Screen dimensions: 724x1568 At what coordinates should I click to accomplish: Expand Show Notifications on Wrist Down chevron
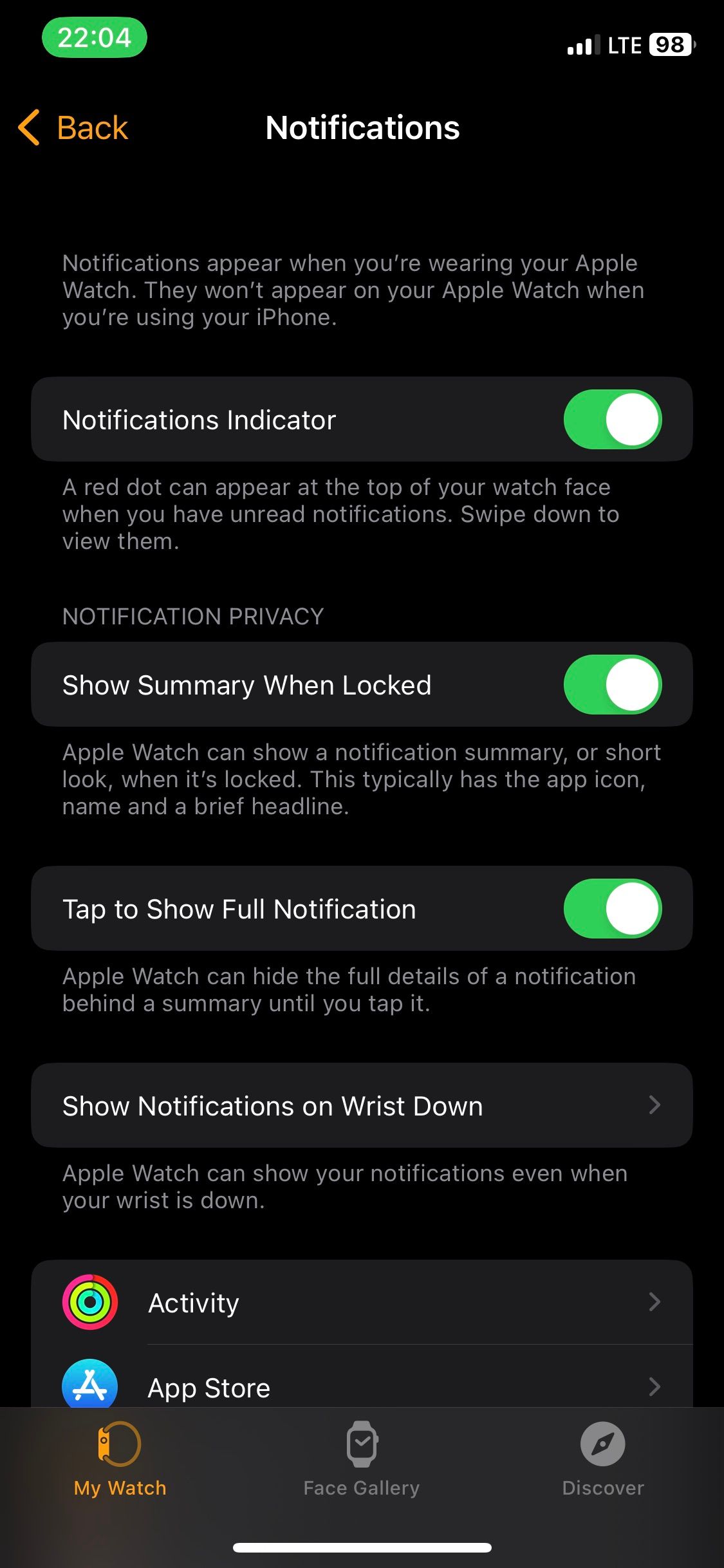click(x=654, y=1105)
